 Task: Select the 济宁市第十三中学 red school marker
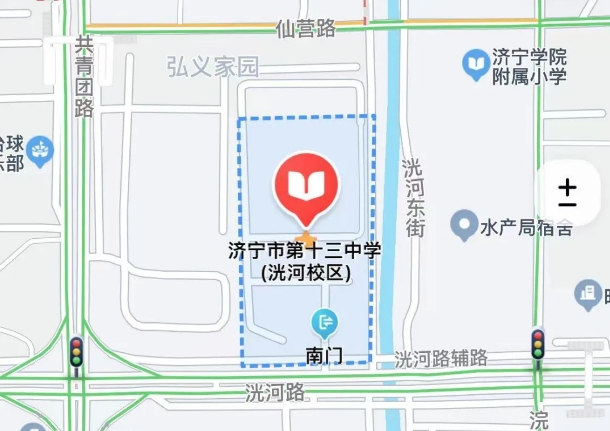[x=307, y=187]
